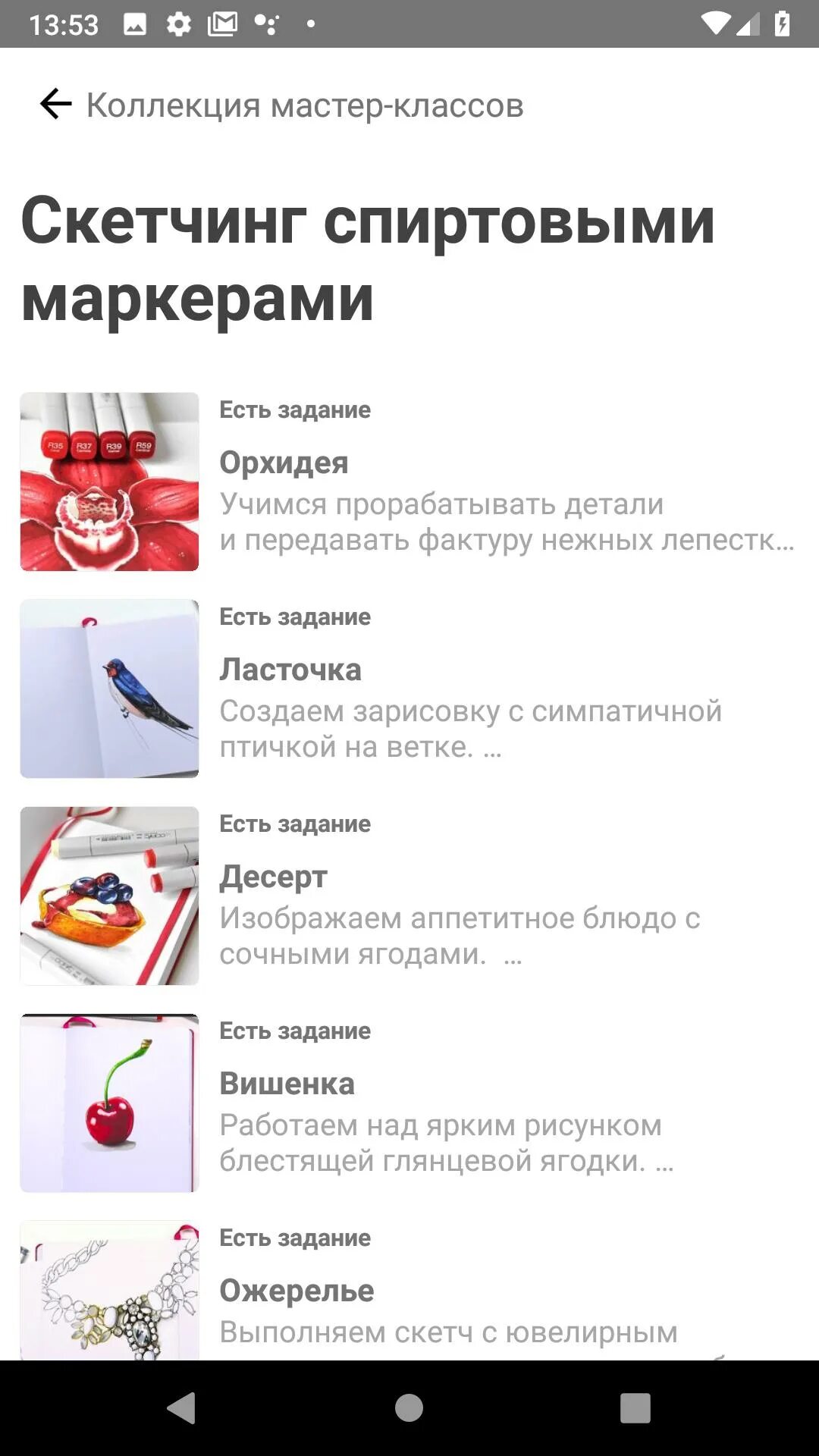The image size is (819, 1456).
Task: Go back to the master class collection
Action: (55, 104)
